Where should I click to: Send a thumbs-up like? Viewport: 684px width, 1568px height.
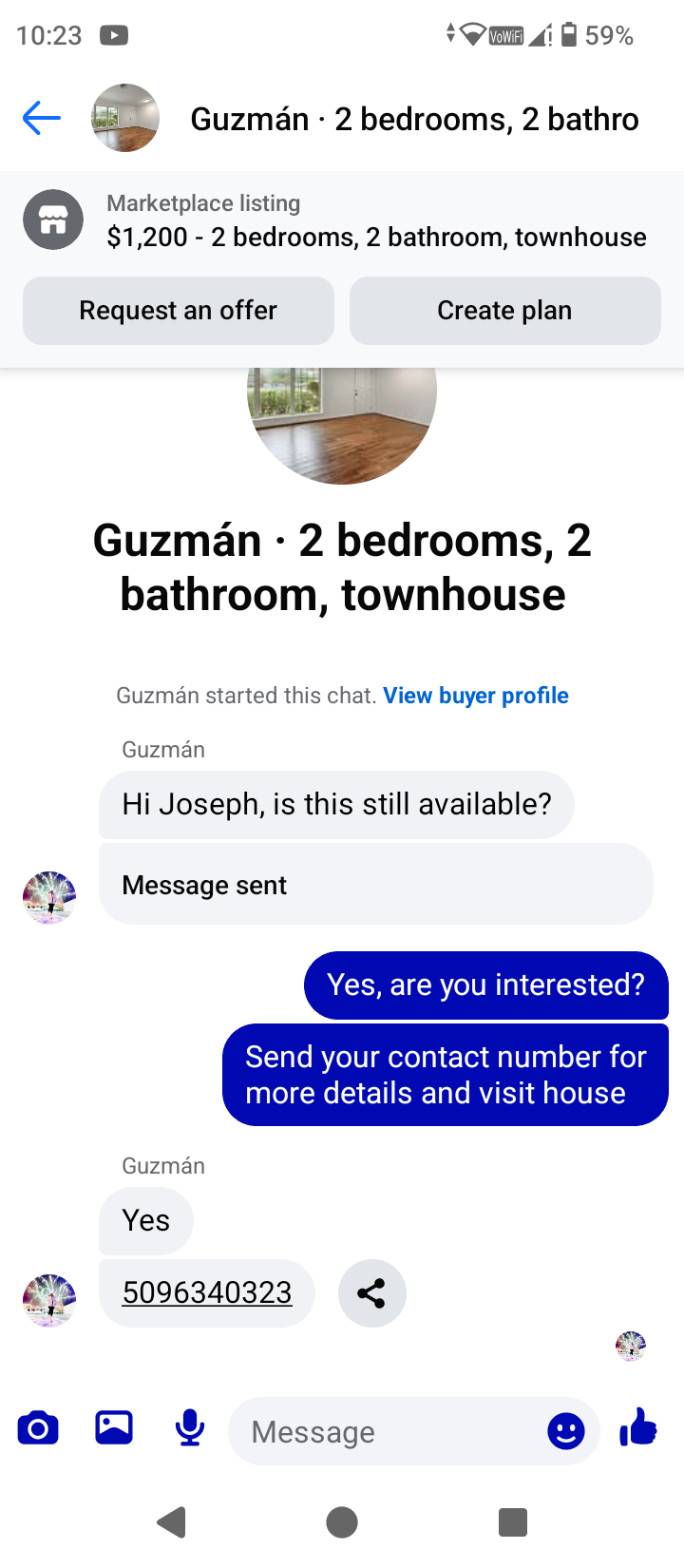coord(638,1427)
